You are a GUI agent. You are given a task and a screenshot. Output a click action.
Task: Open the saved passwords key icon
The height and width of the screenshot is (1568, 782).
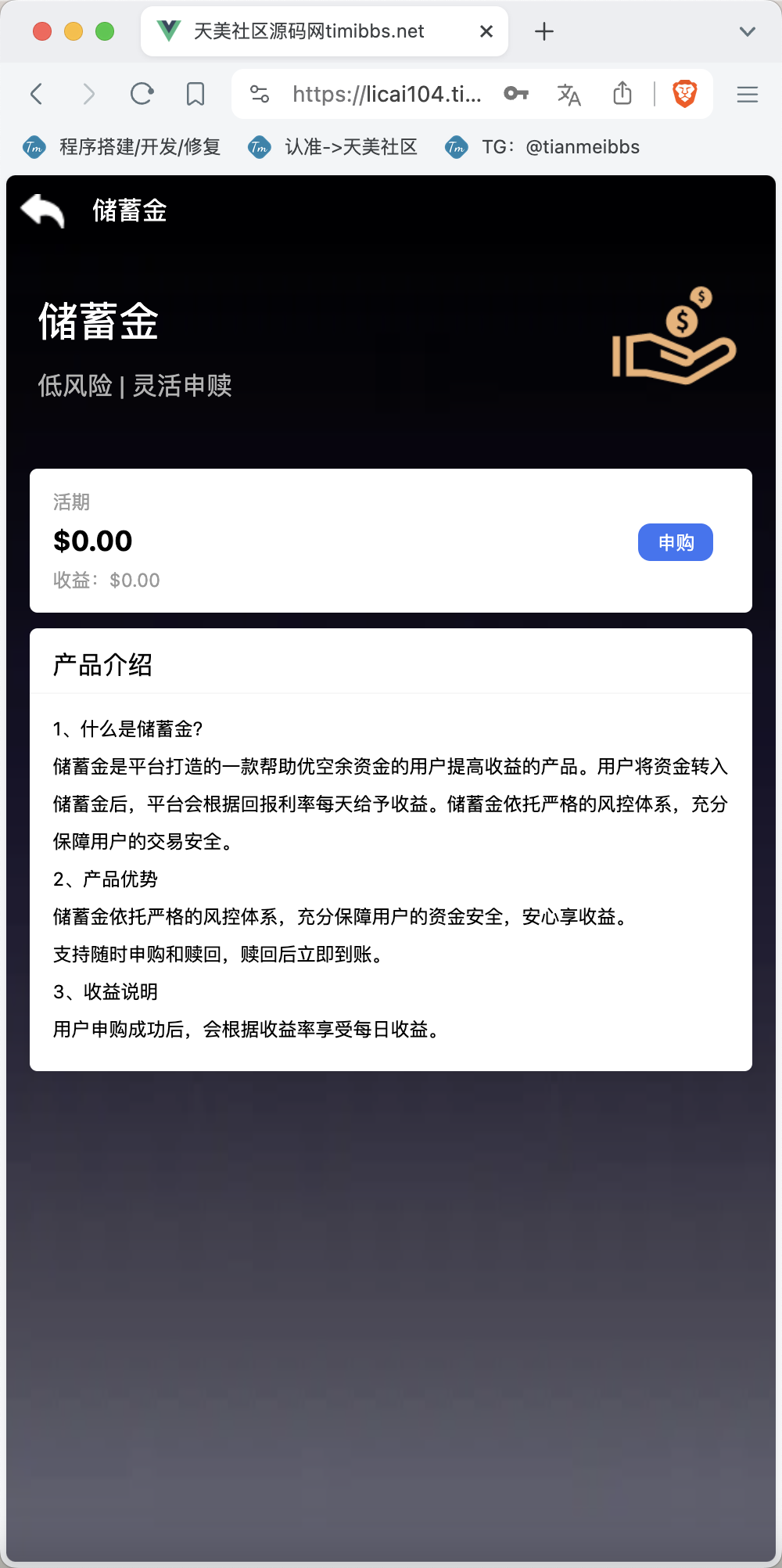[x=516, y=94]
